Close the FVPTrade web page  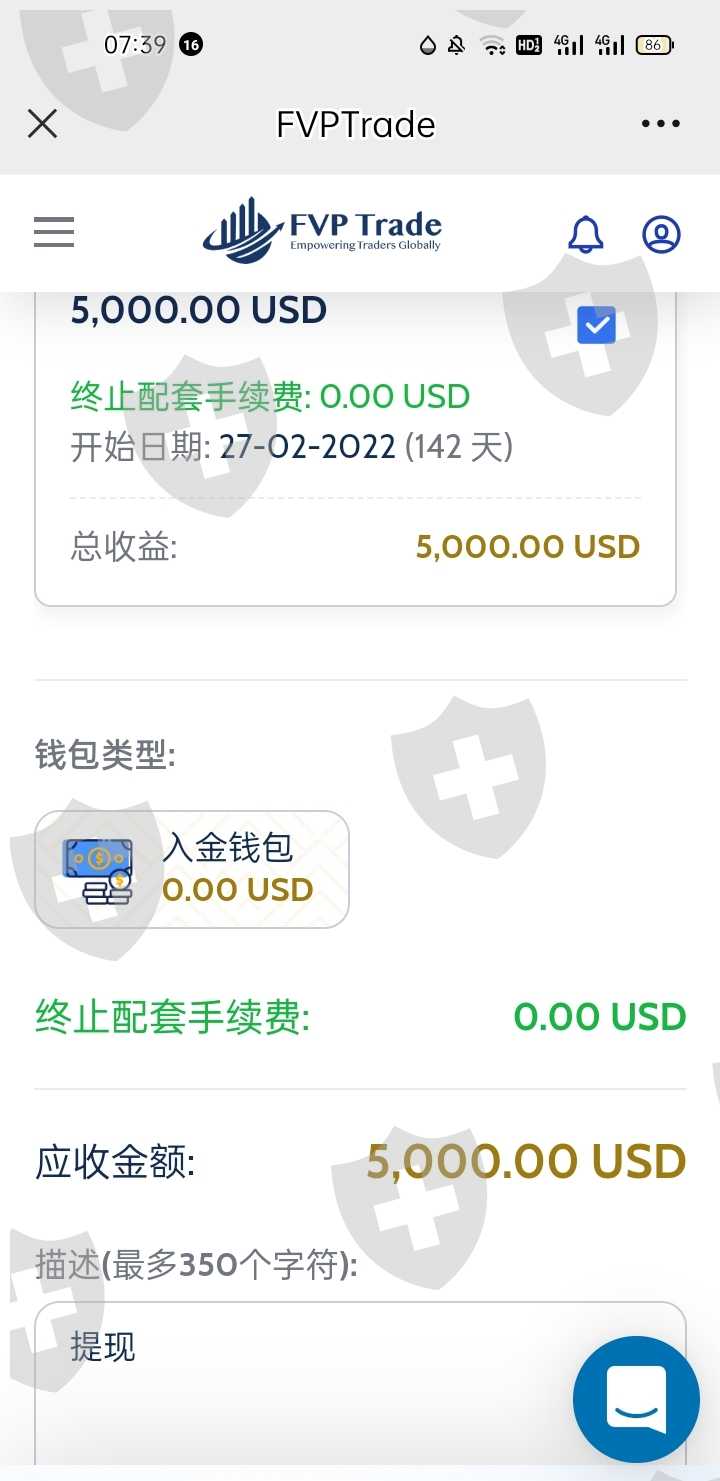click(42, 124)
